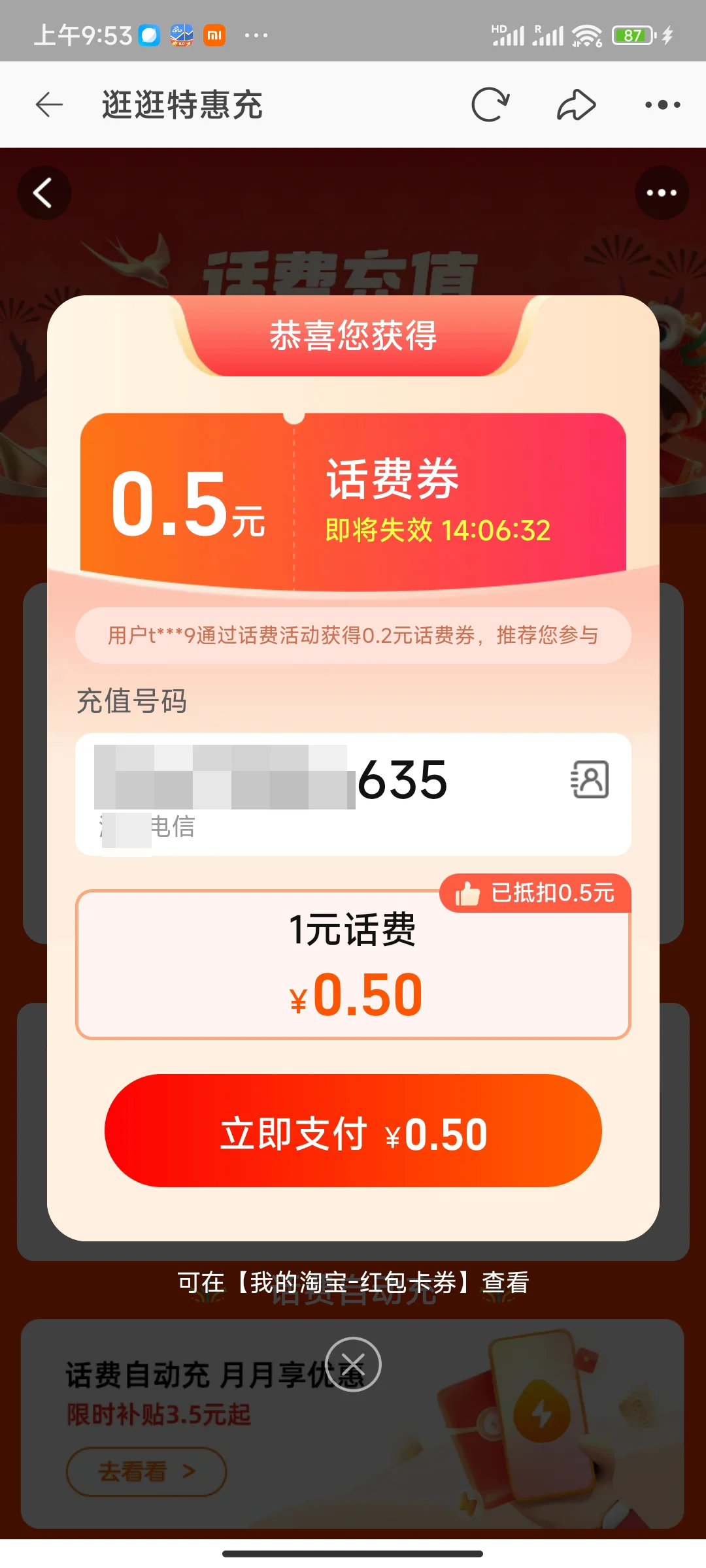Open the top bar overflow menu
Viewport: 706px width, 1568px height.
pyautogui.click(x=662, y=105)
